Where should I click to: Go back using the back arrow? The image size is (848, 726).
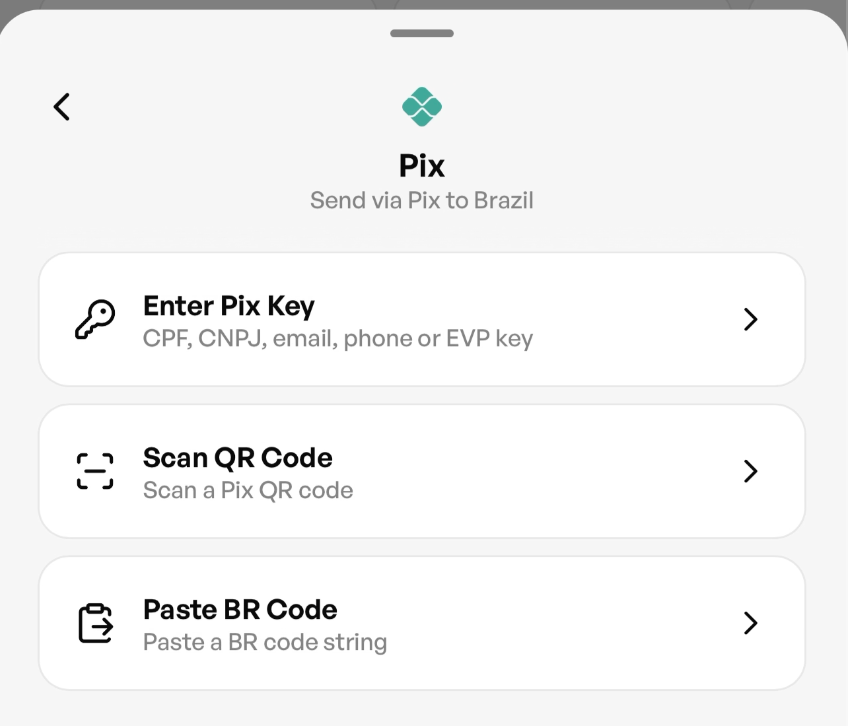point(62,107)
